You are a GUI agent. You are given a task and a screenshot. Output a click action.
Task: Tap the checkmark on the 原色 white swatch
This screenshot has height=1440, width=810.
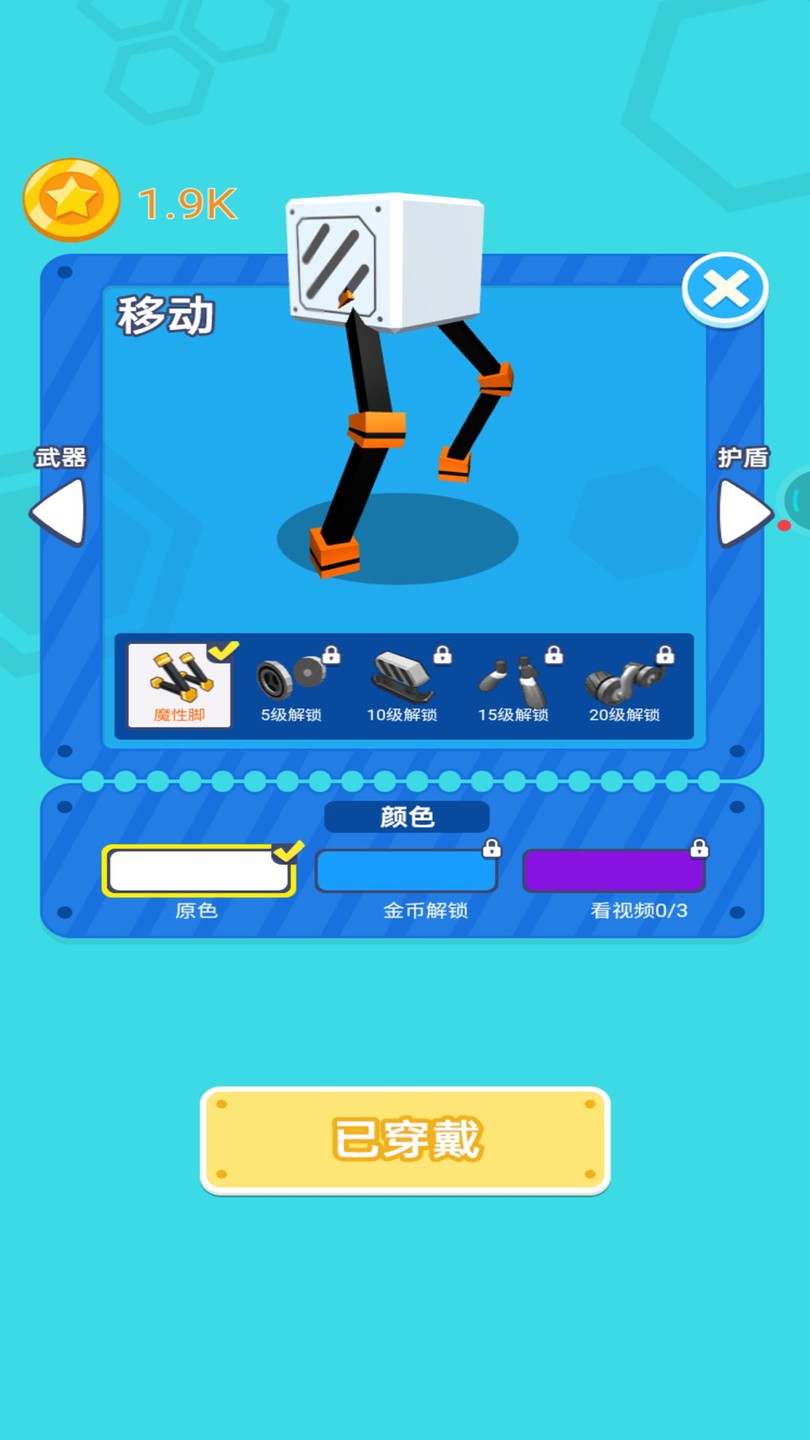click(x=287, y=851)
